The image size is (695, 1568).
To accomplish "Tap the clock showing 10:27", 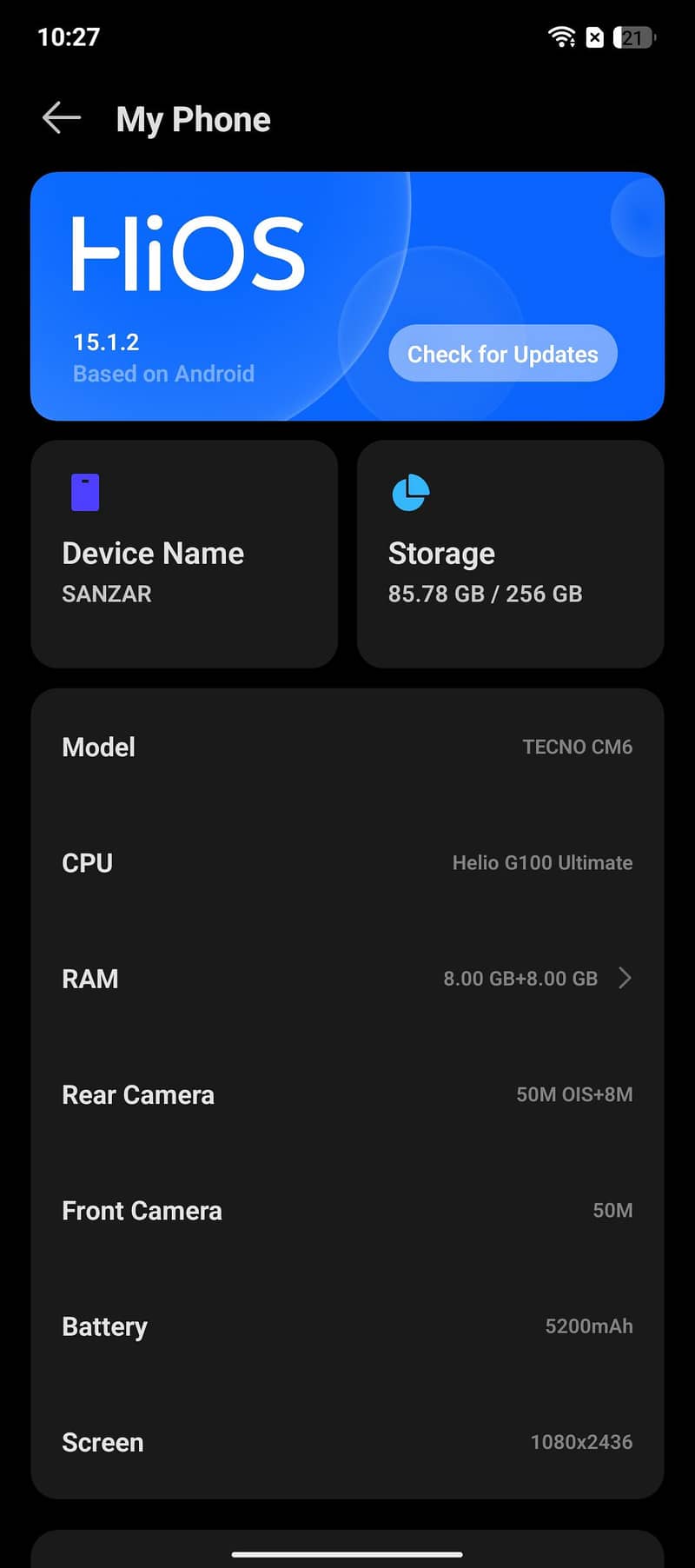I will coord(69,36).
